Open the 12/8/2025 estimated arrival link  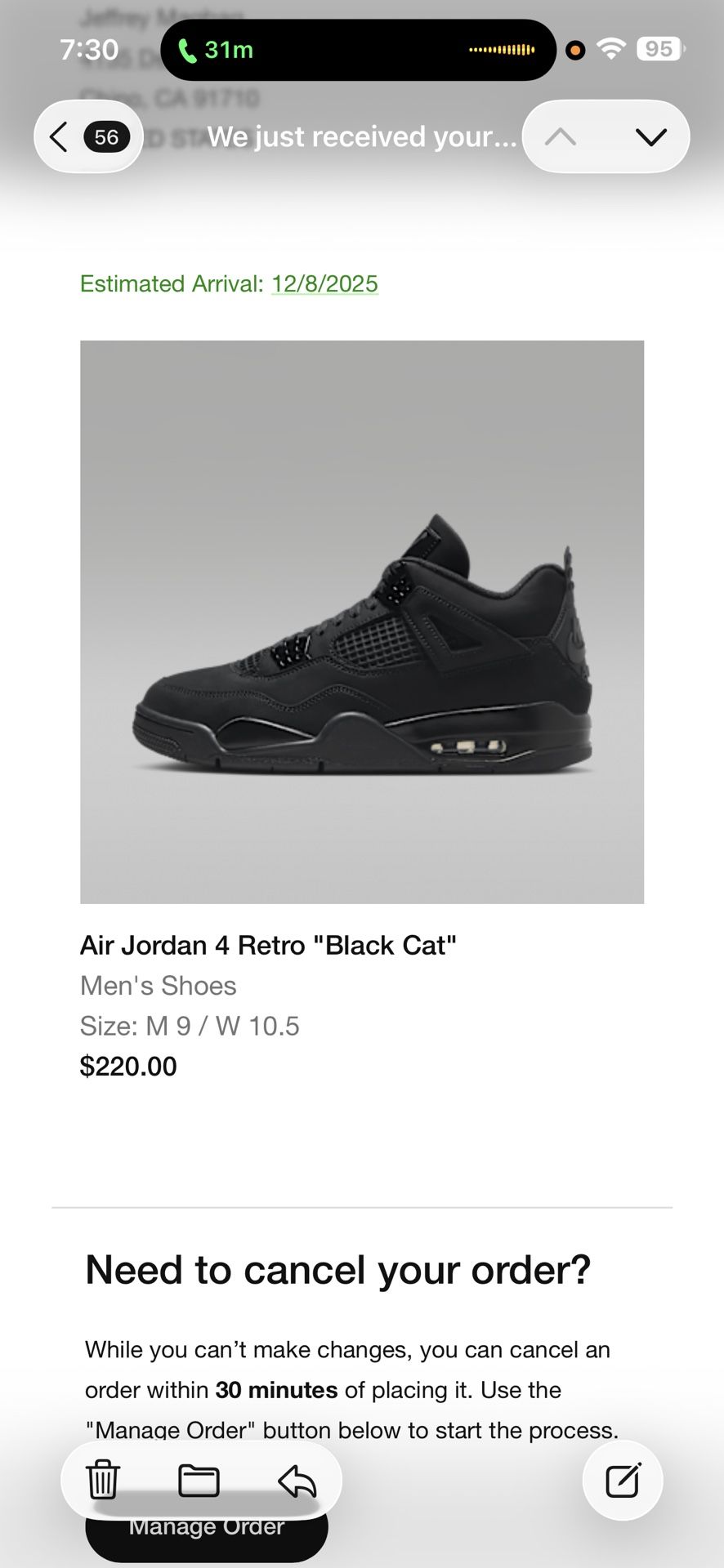click(x=324, y=283)
